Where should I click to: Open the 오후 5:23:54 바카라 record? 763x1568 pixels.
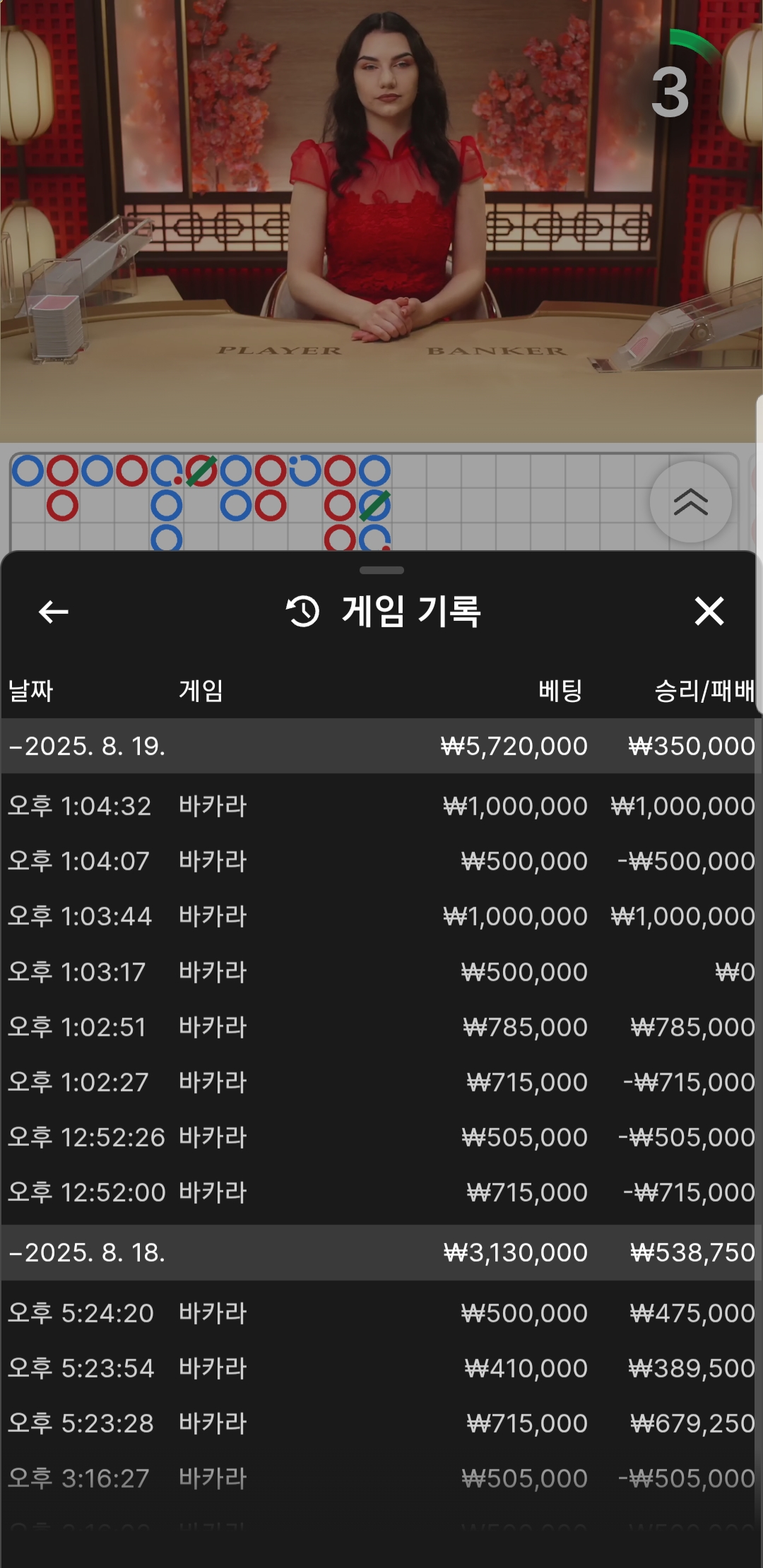[x=381, y=1368]
